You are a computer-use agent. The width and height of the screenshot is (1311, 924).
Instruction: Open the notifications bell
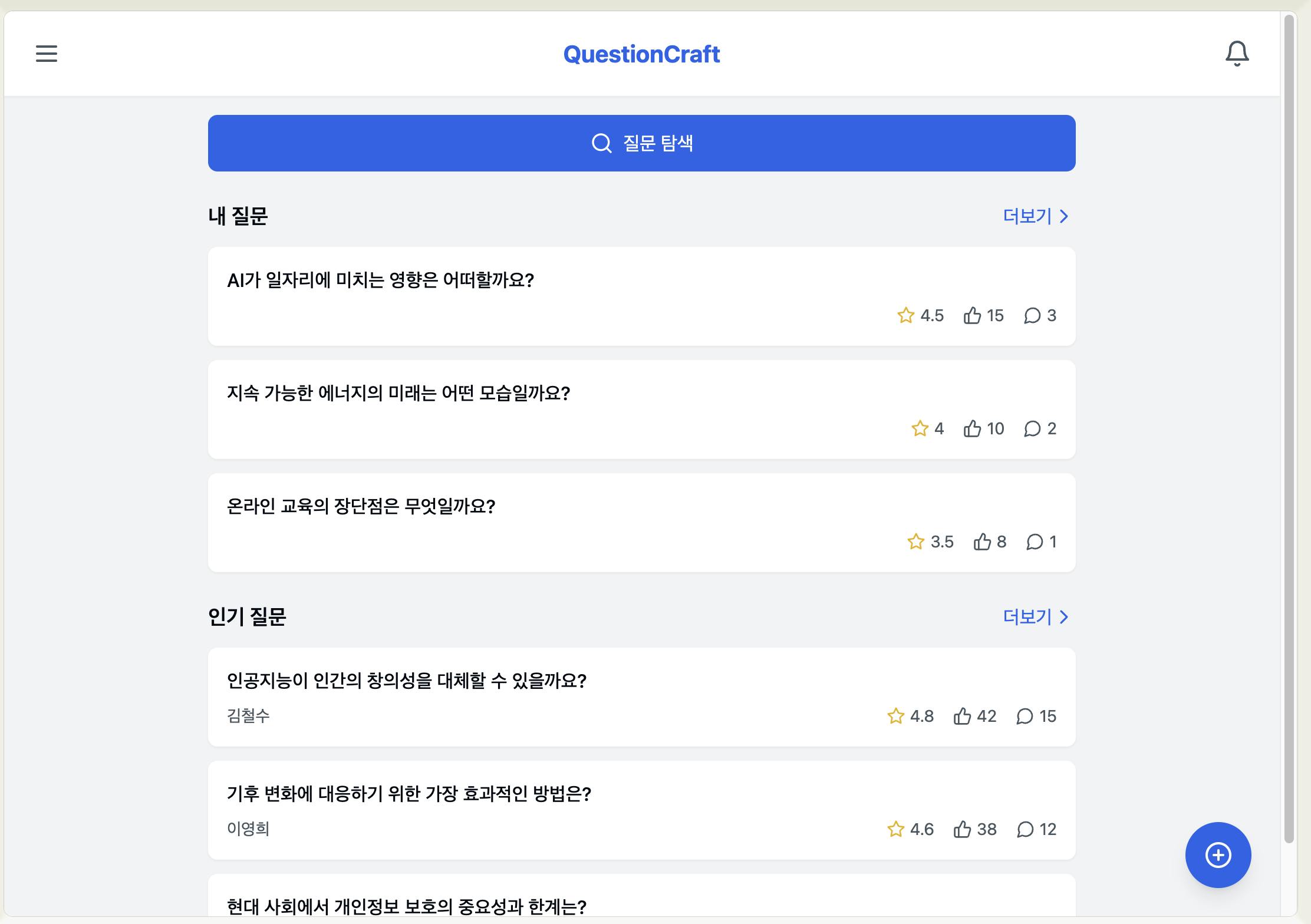coord(1237,54)
